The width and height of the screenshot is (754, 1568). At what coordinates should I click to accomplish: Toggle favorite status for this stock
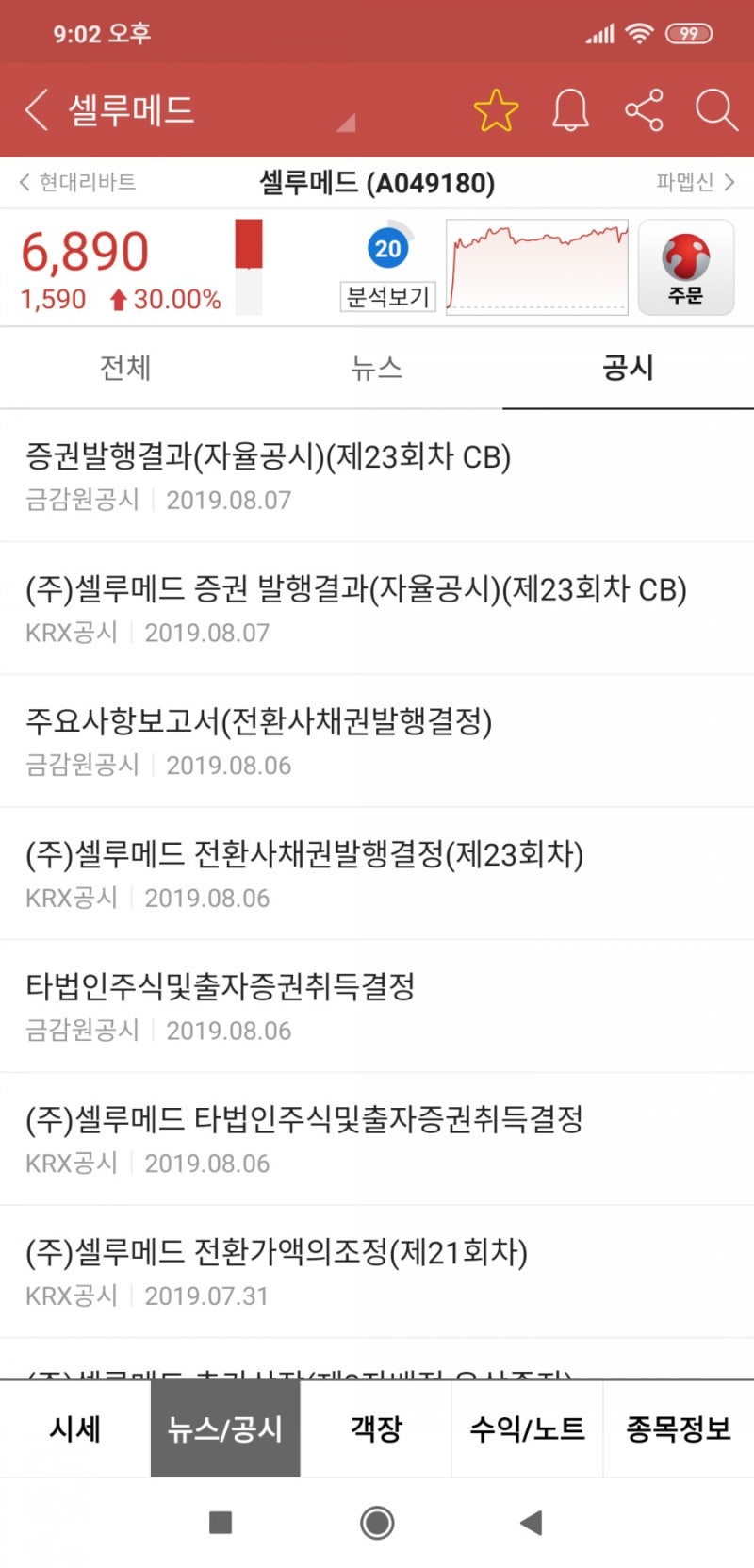coord(495,109)
